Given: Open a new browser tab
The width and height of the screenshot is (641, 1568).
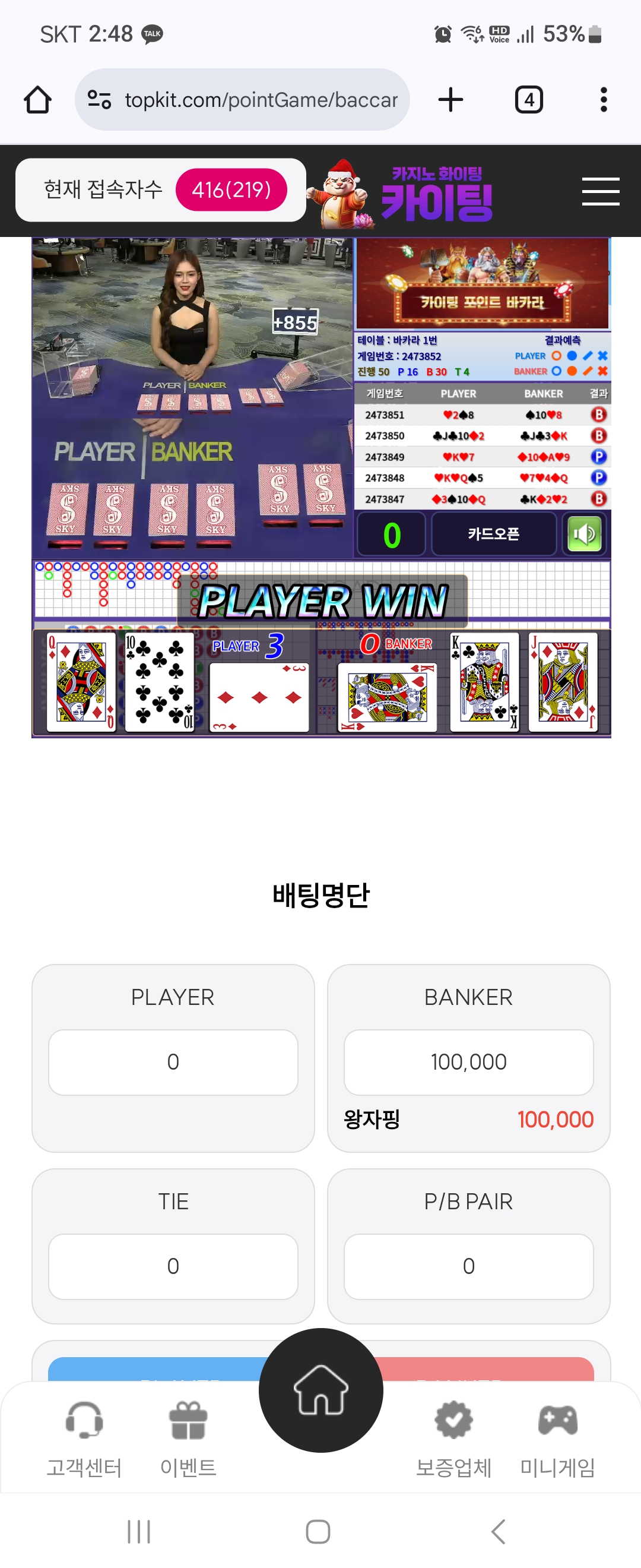Looking at the screenshot, I should [450, 100].
